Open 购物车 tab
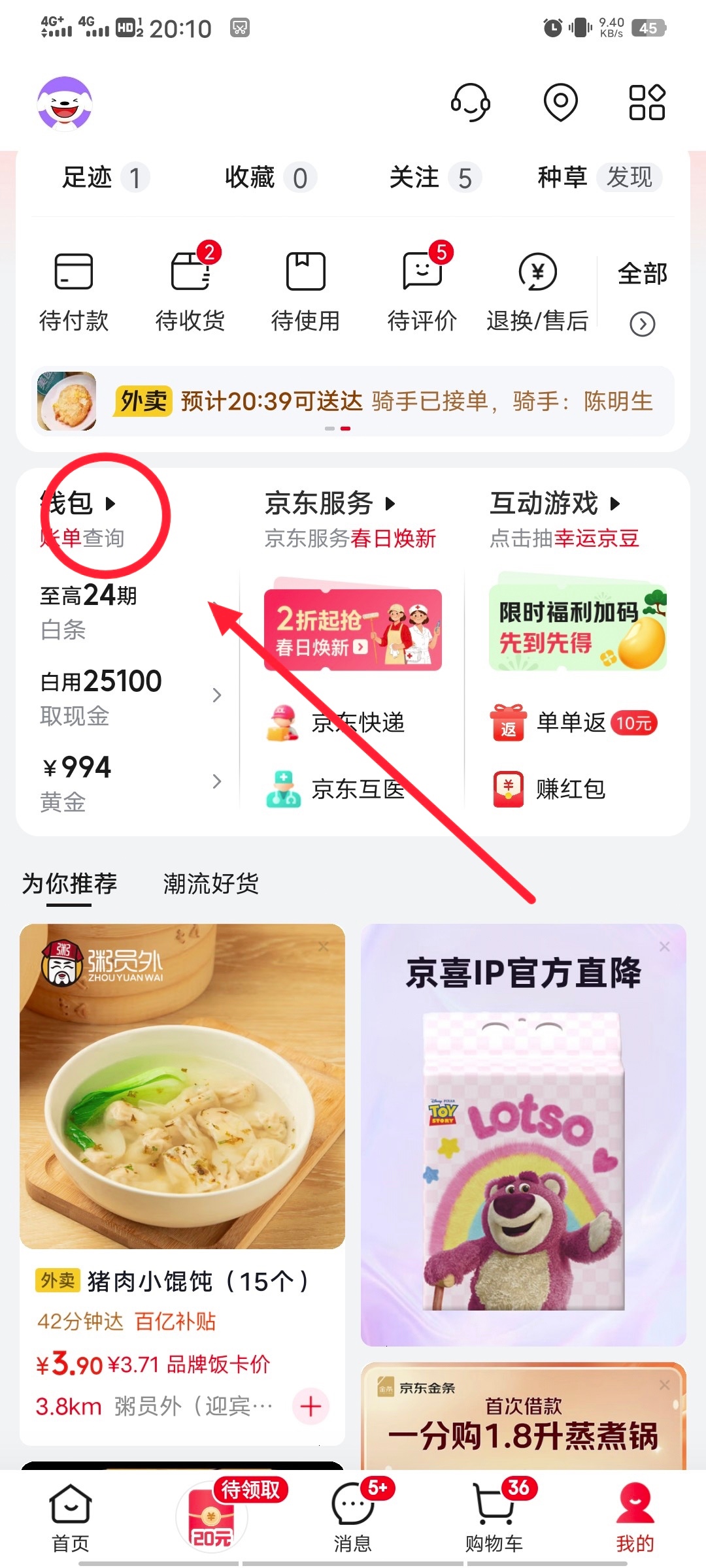The image size is (706, 1568). tap(494, 1518)
